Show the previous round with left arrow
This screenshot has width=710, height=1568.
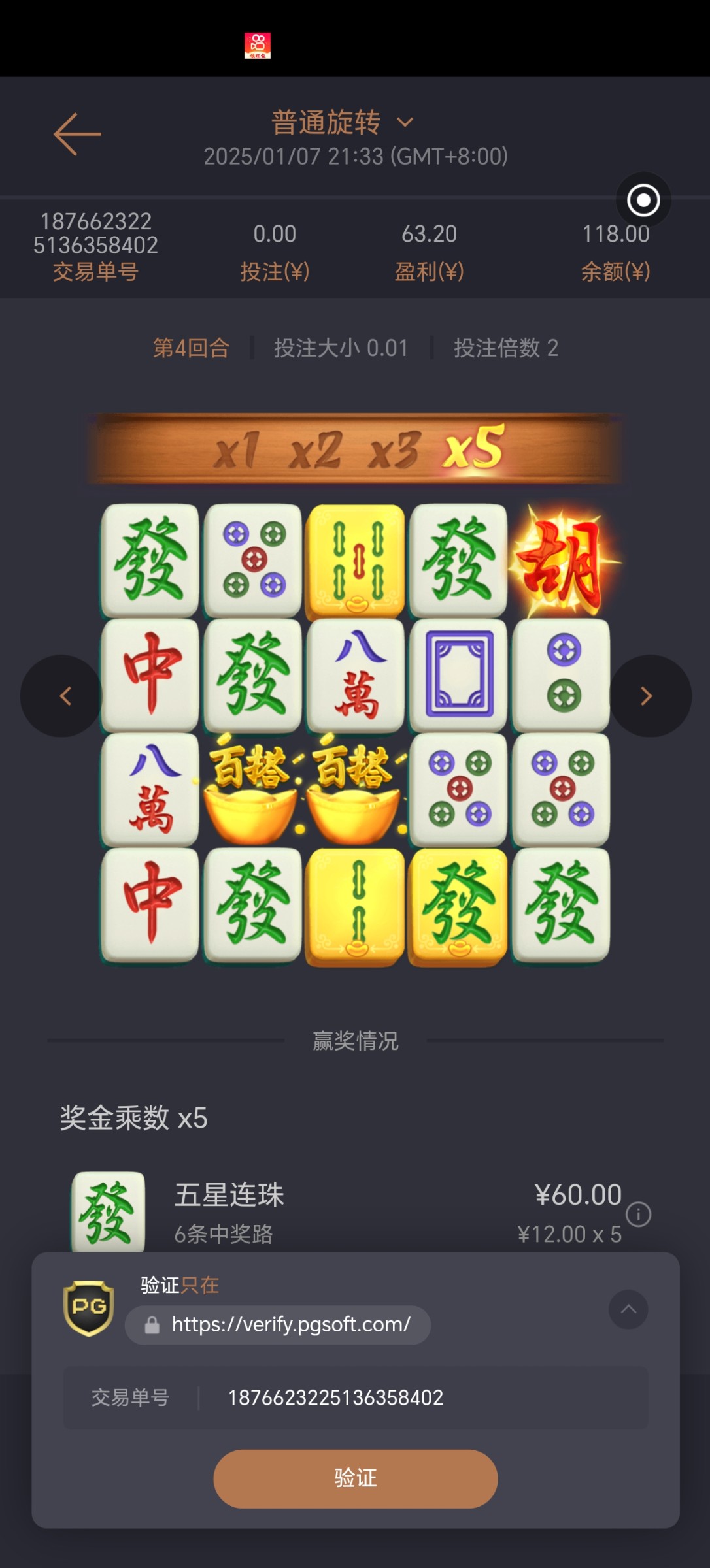click(62, 696)
